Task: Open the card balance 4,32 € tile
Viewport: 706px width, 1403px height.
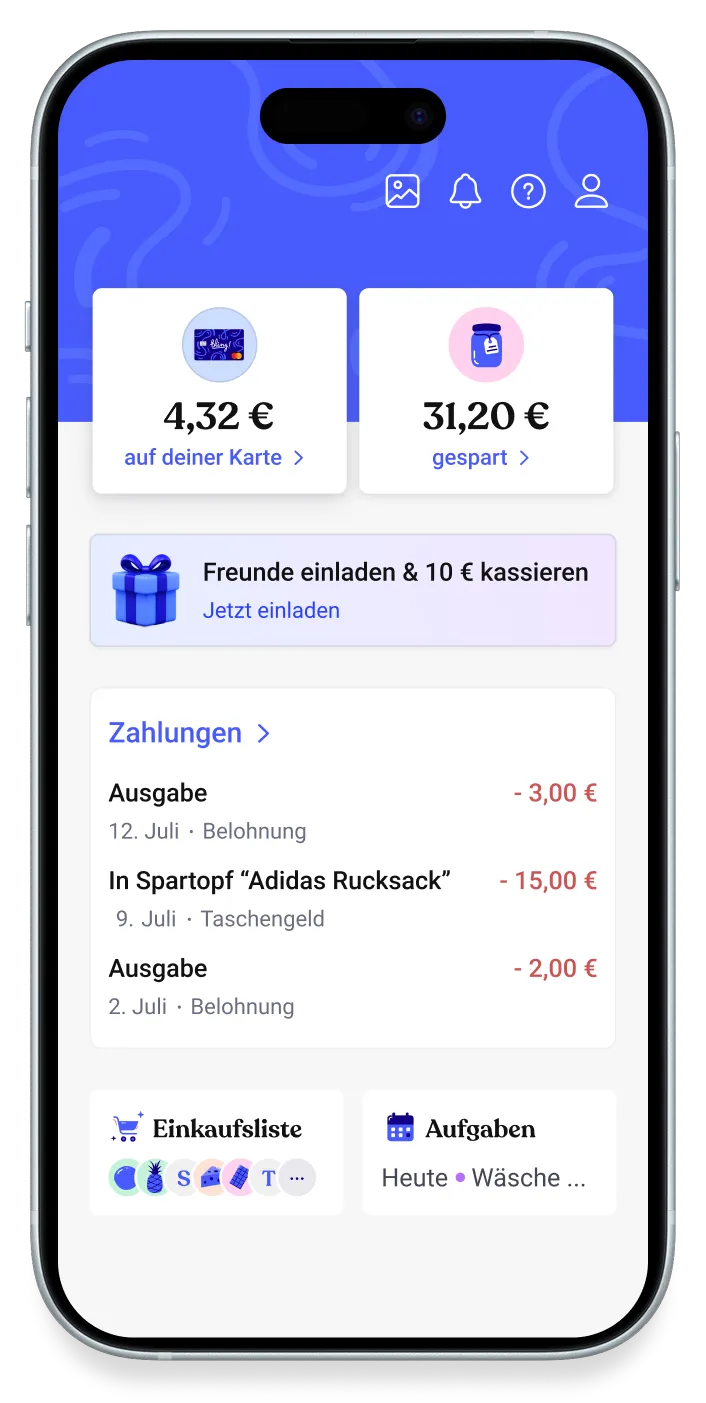Action: 219,391
